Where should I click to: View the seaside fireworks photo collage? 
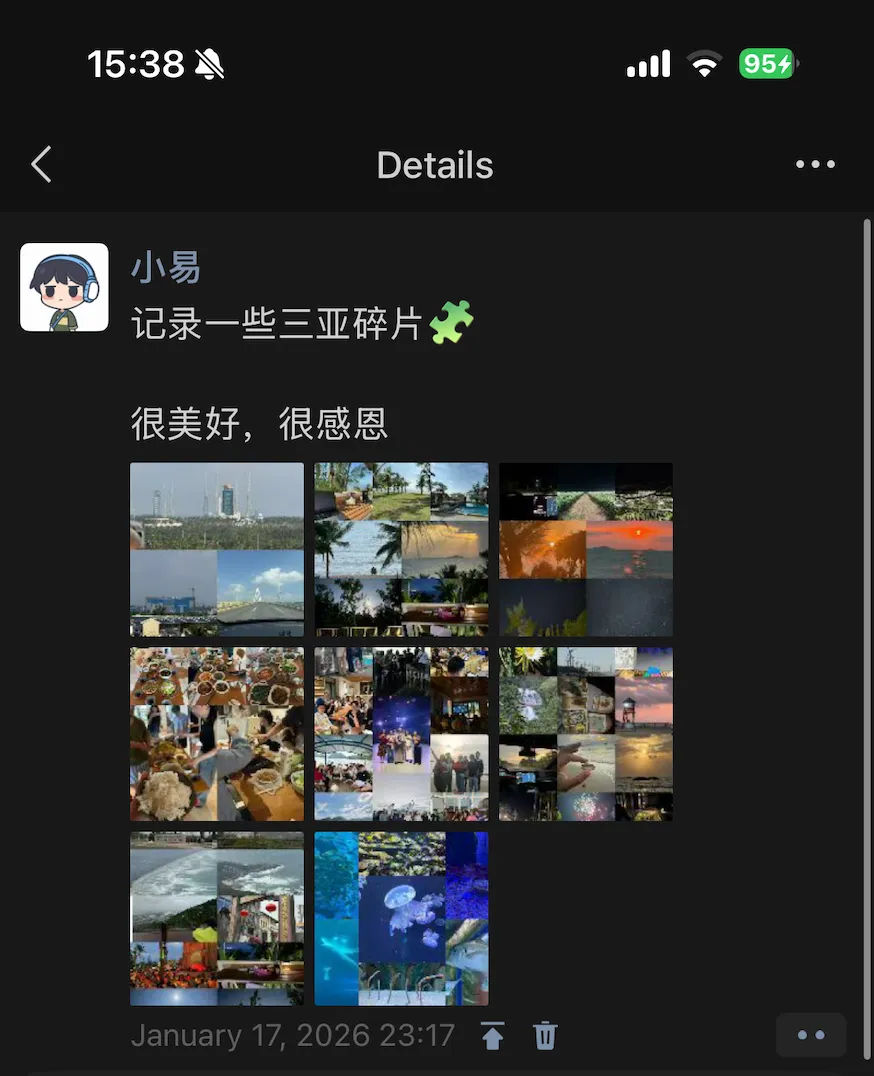click(x=585, y=733)
